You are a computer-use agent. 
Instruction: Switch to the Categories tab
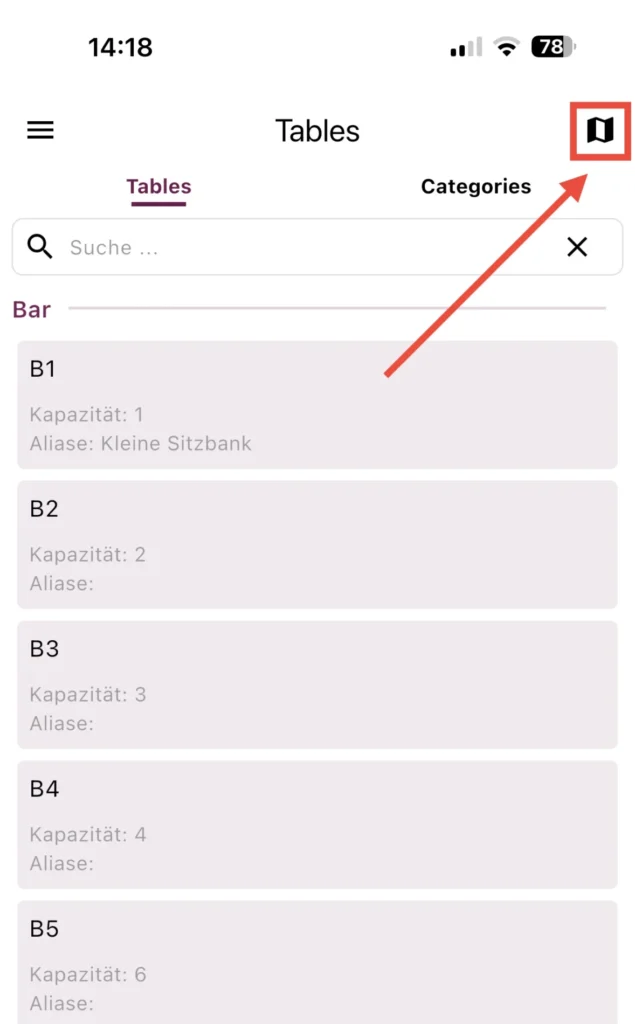[476, 187]
